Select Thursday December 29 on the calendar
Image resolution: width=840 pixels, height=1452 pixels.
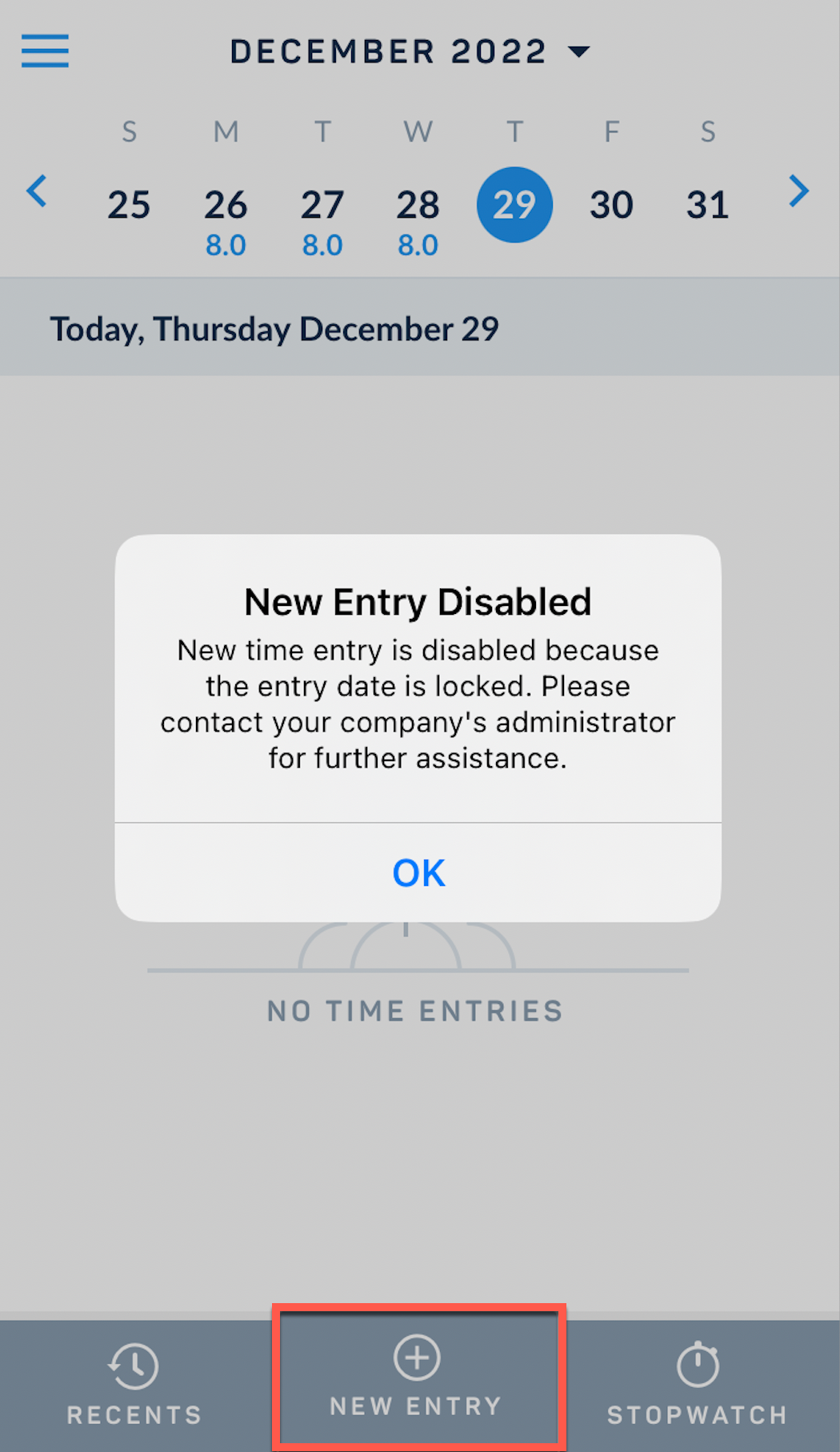tap(514, 204)
